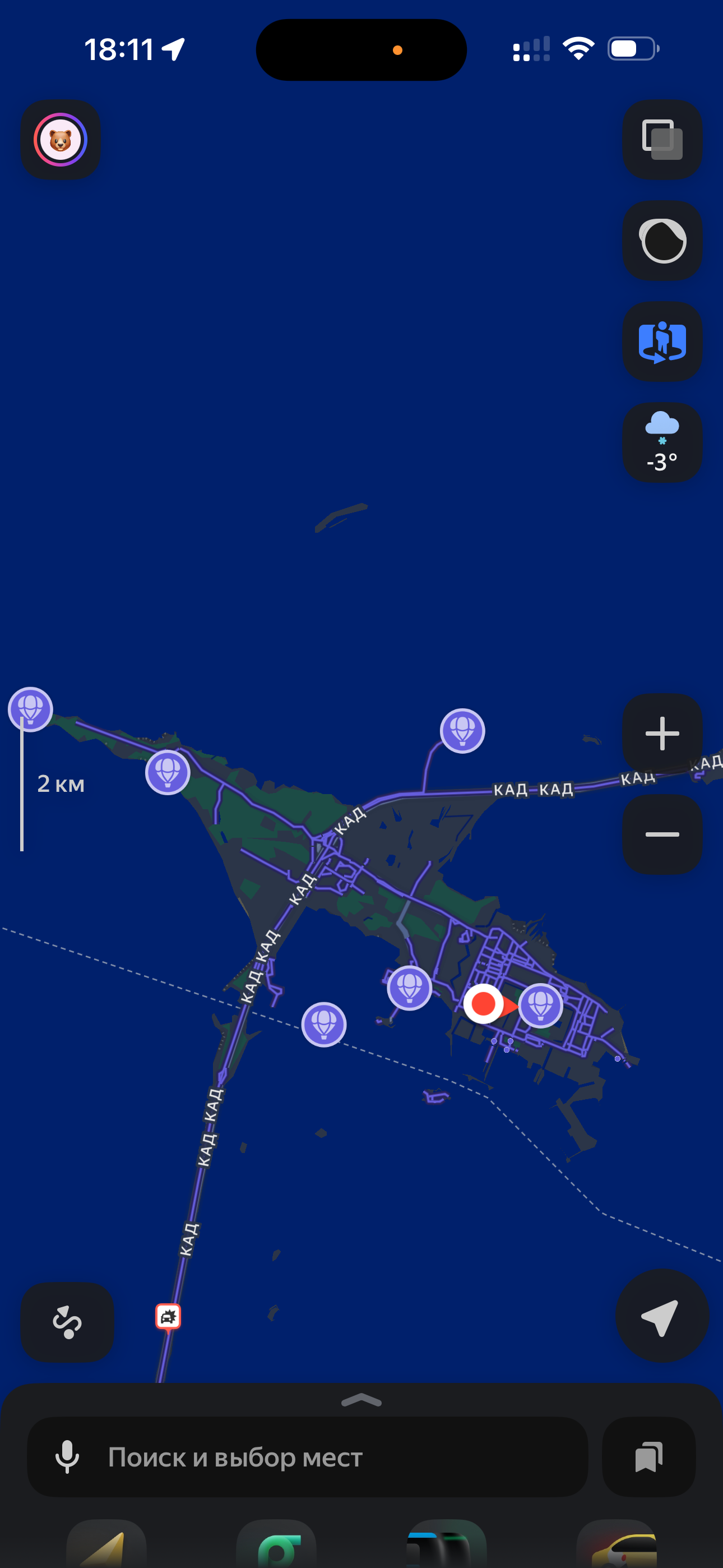Zoom in with the plus button
Screen dimensions: 723x1568
(662, 734)
